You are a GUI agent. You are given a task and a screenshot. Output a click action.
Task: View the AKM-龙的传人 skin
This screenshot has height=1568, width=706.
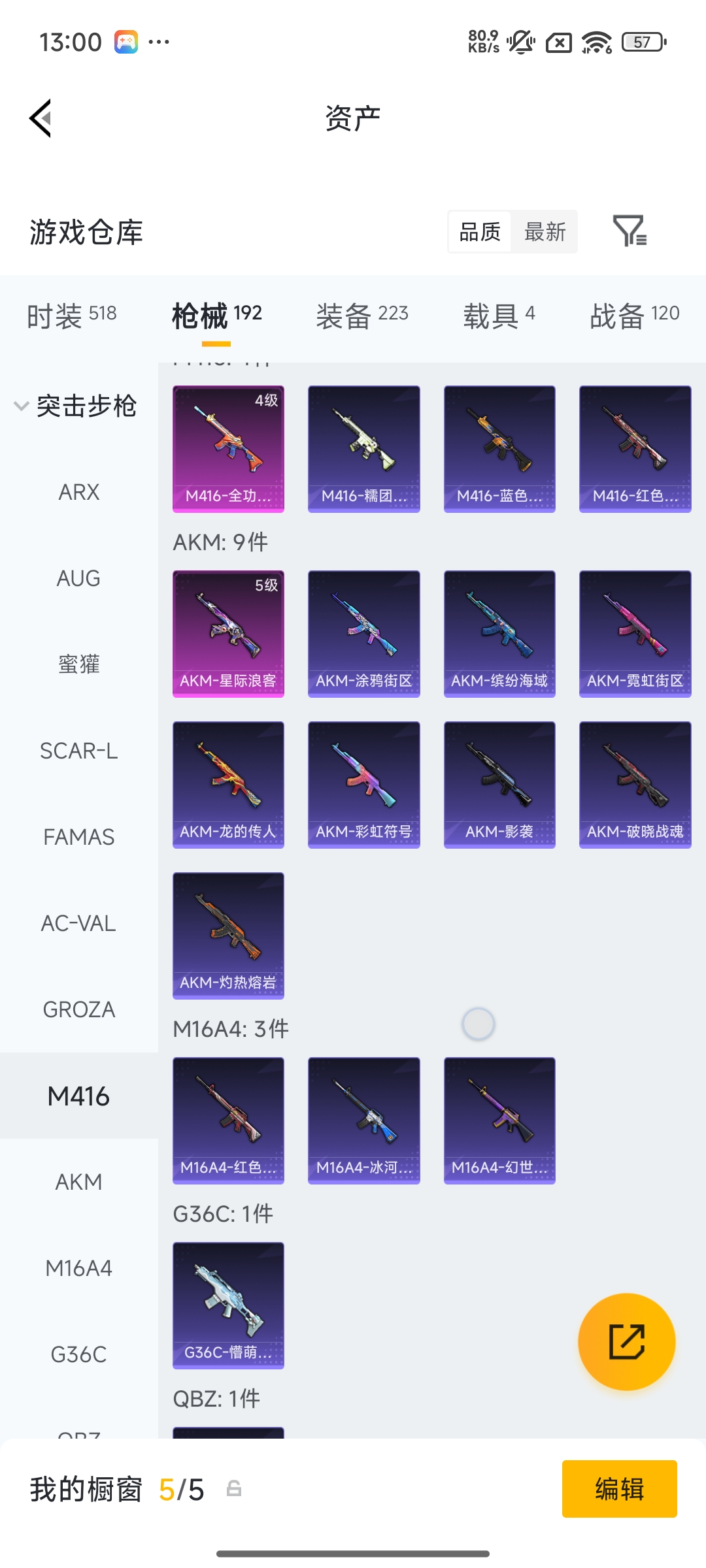pyautogui.click(x=228, y=784)
